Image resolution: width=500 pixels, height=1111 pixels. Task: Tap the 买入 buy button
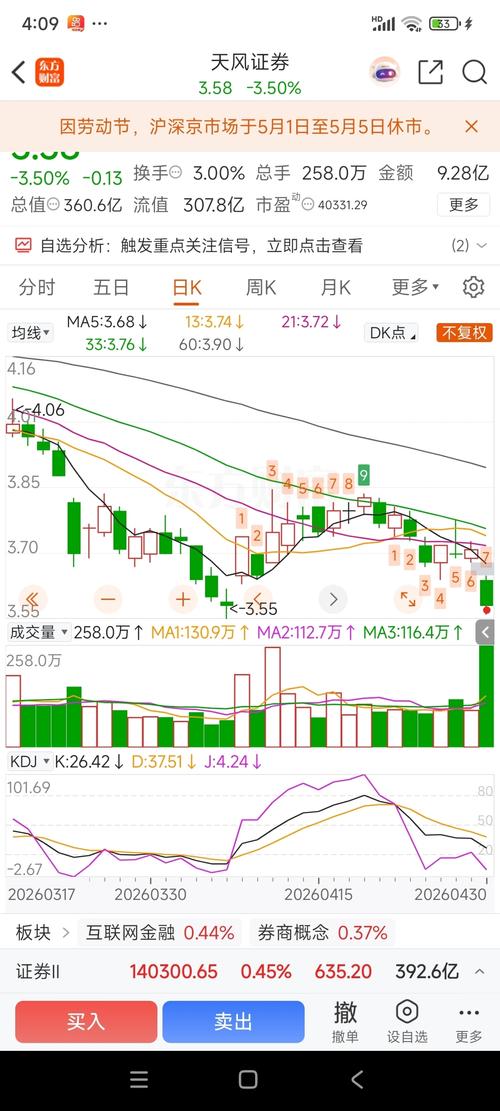[86, 1021]
